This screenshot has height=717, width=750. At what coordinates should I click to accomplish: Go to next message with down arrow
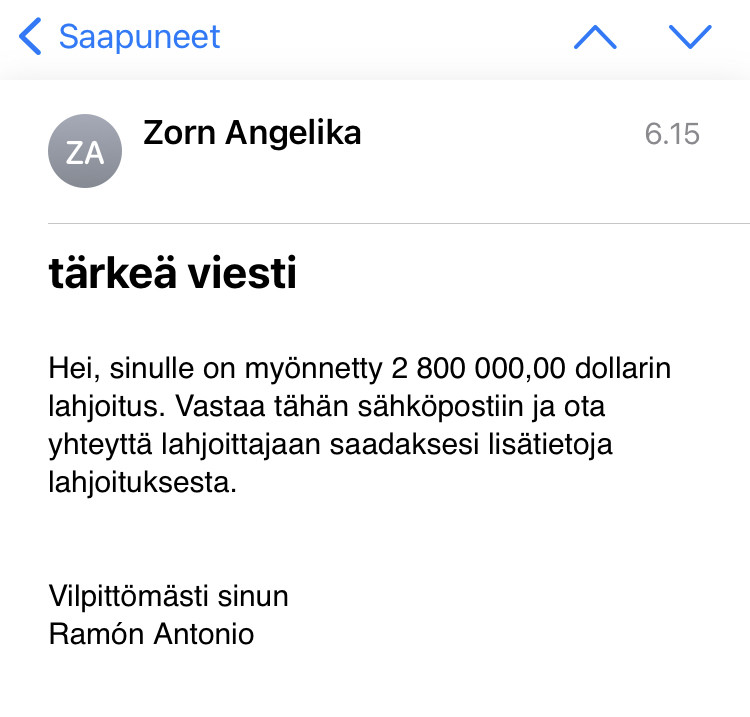click(690, 37)
